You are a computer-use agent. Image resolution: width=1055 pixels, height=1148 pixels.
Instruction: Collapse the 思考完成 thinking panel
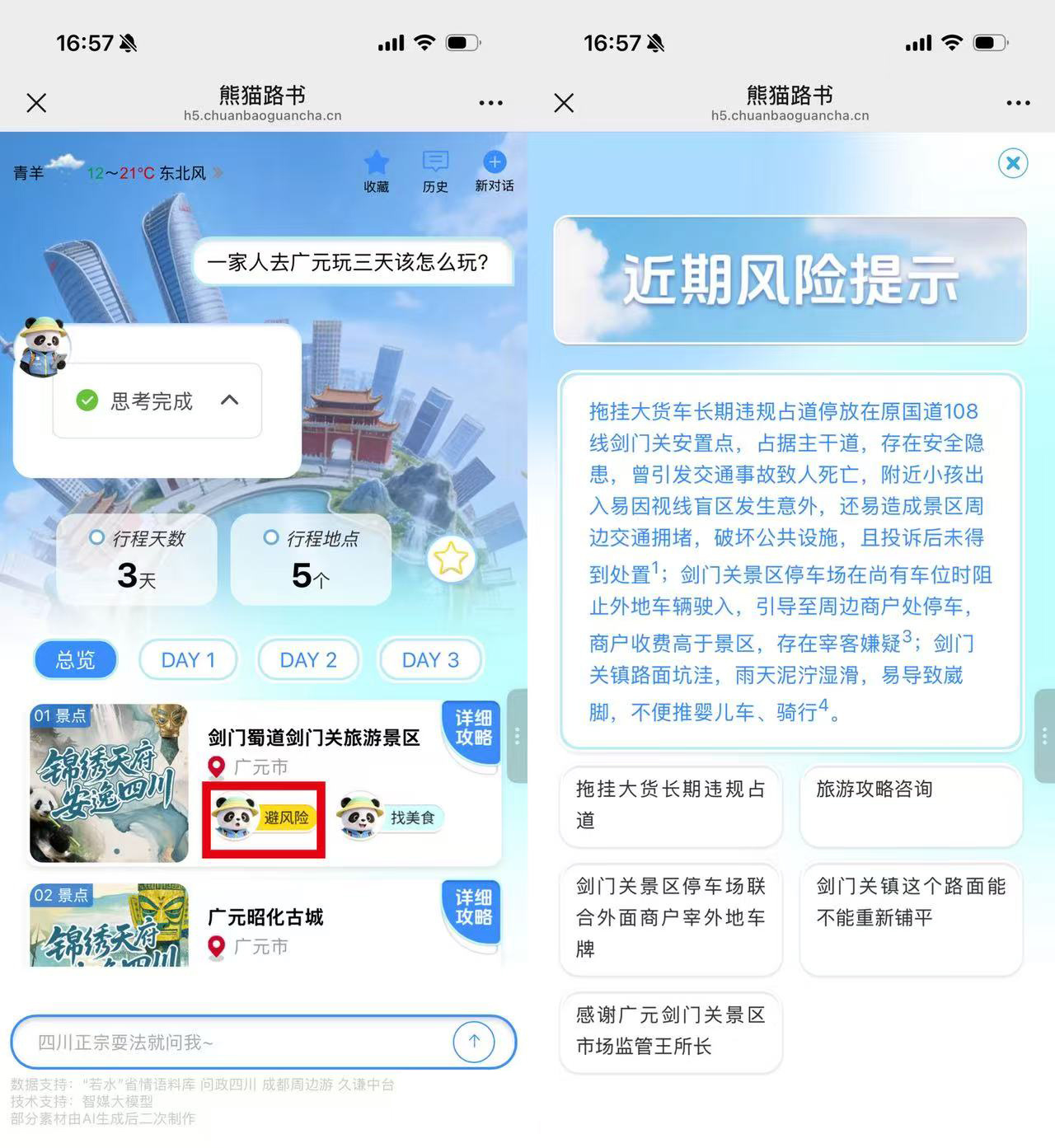coord(230,401)
